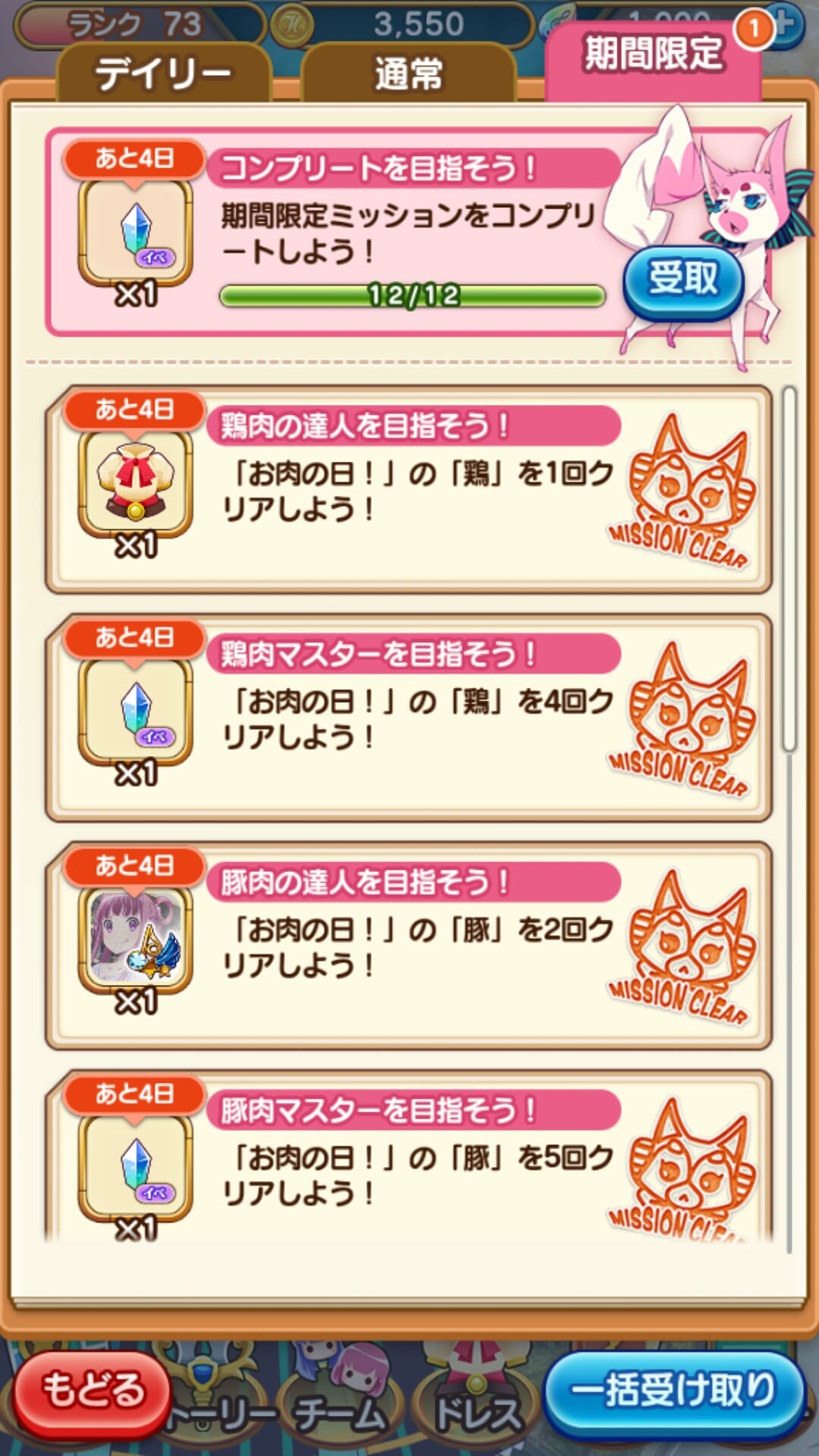Screen dimensions: 819x1456
Task: Tap the crystal reward icon in コンプリート mission
Action: [136, 233]
